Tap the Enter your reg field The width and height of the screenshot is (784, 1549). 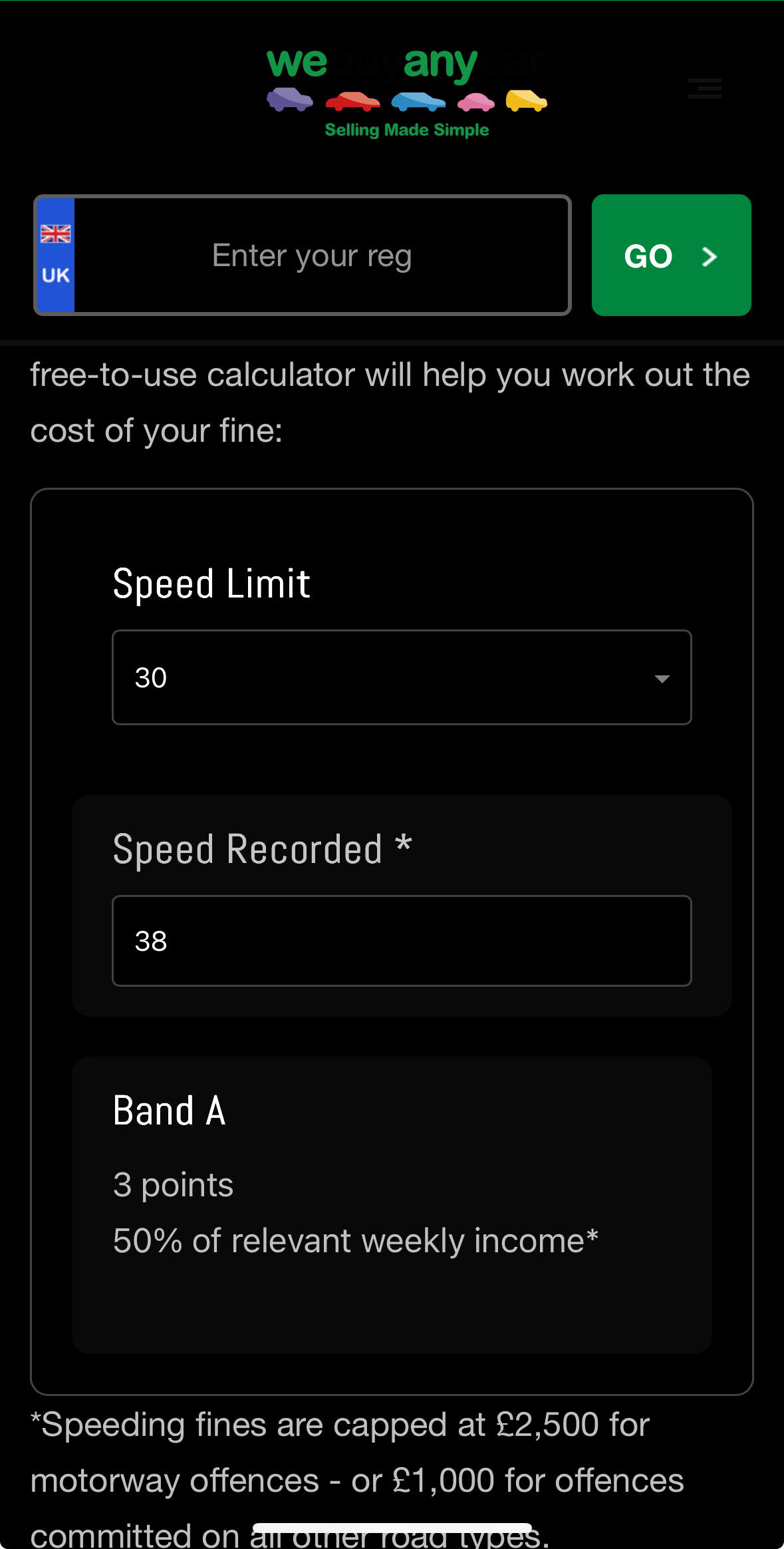pos(303,256)
